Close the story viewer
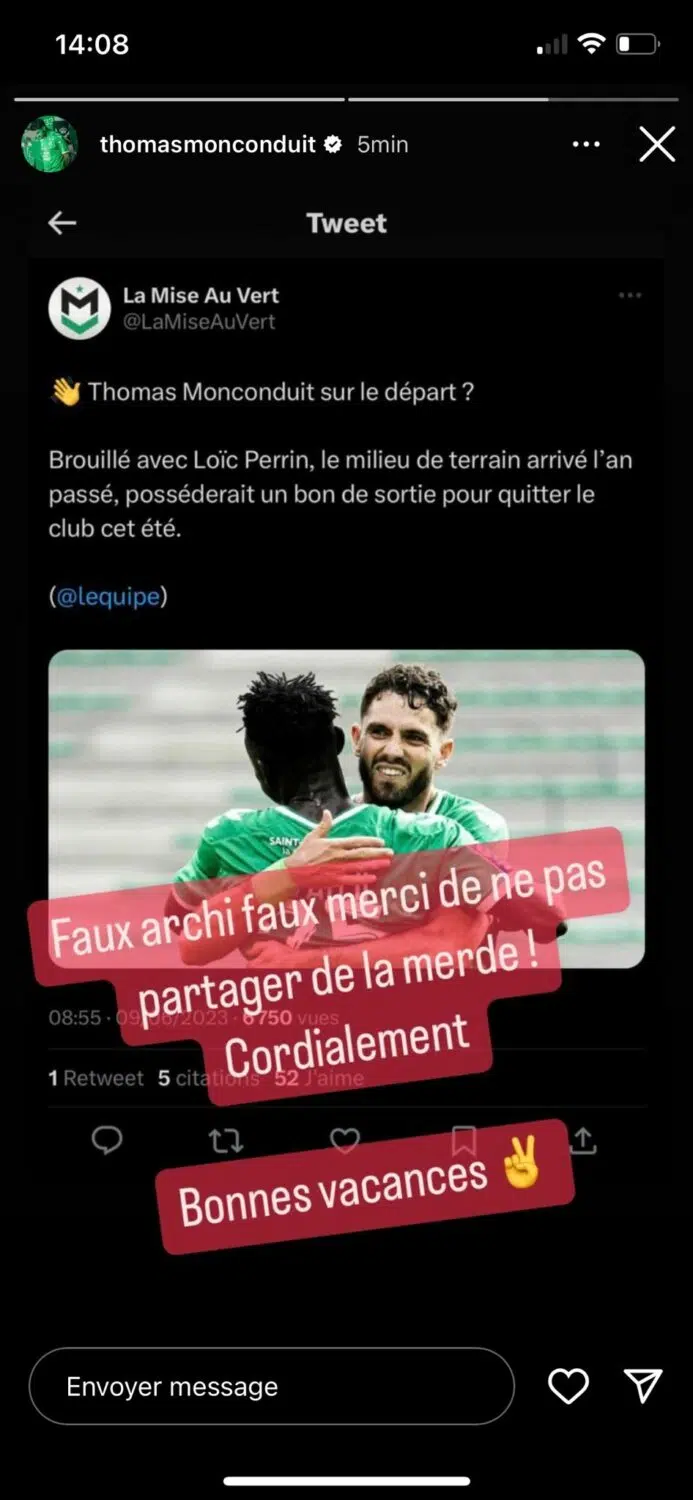 (x=656, y=145)
